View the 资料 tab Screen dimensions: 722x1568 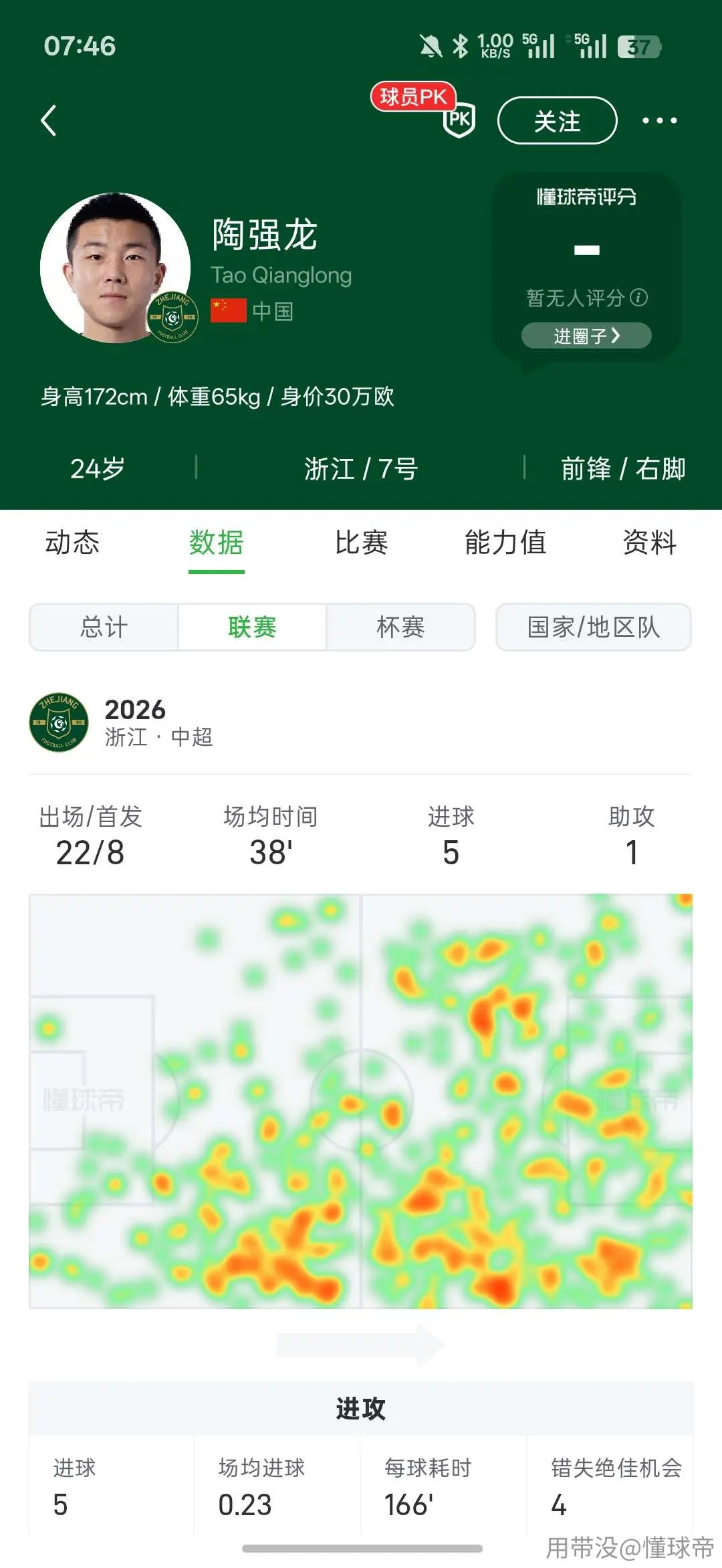pyautogui.click(x=650, y=543)
